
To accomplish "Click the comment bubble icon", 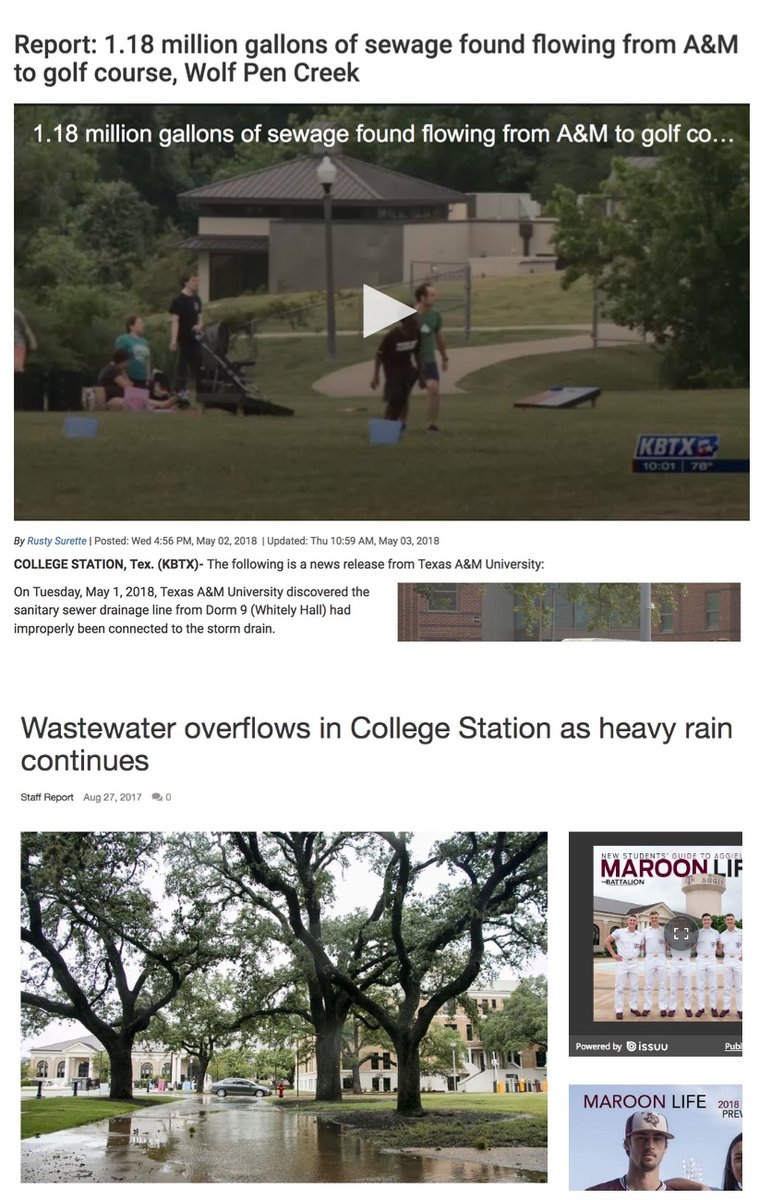I will 157,797.
